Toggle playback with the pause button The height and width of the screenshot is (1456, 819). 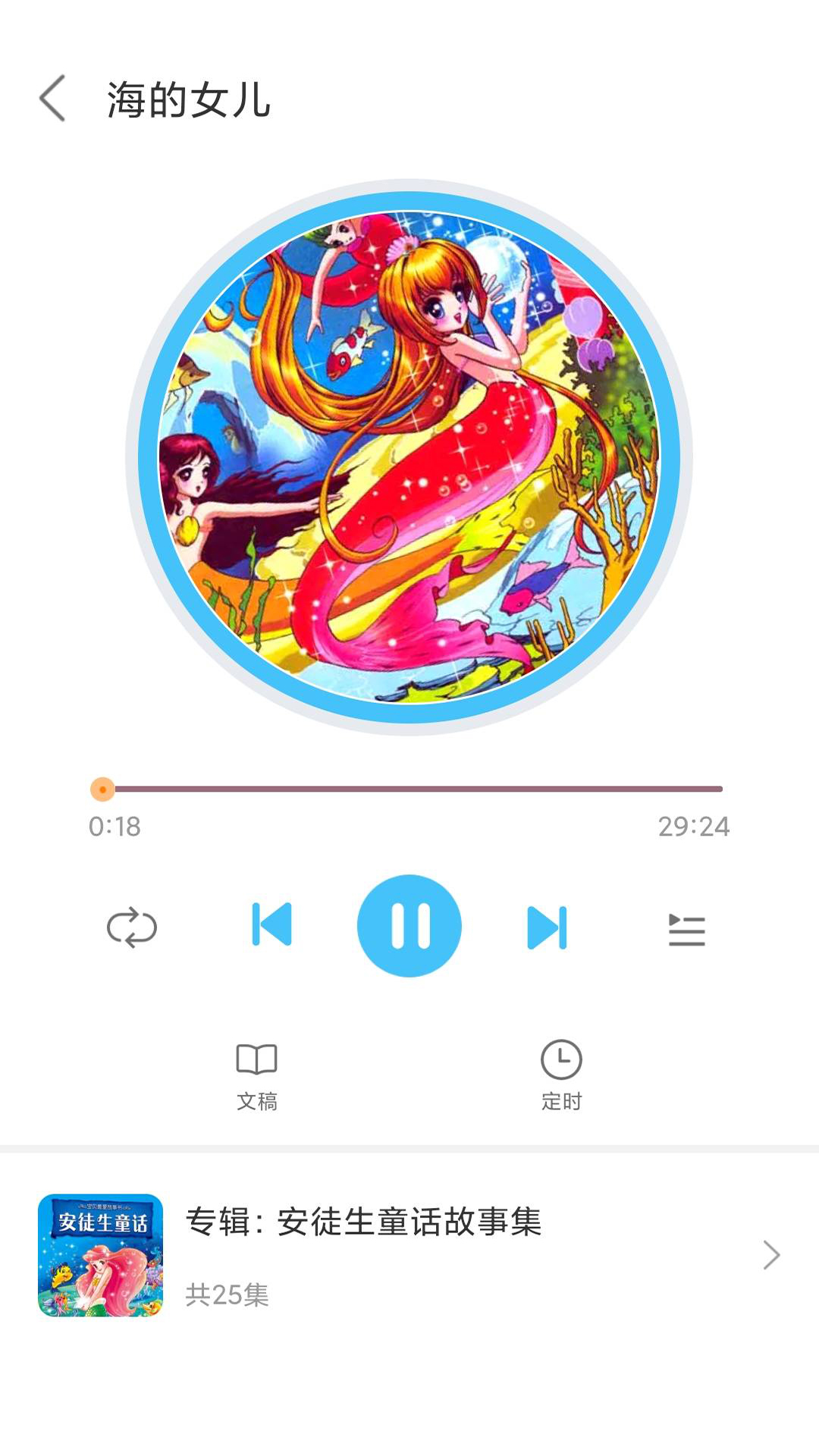click(409, 925)
